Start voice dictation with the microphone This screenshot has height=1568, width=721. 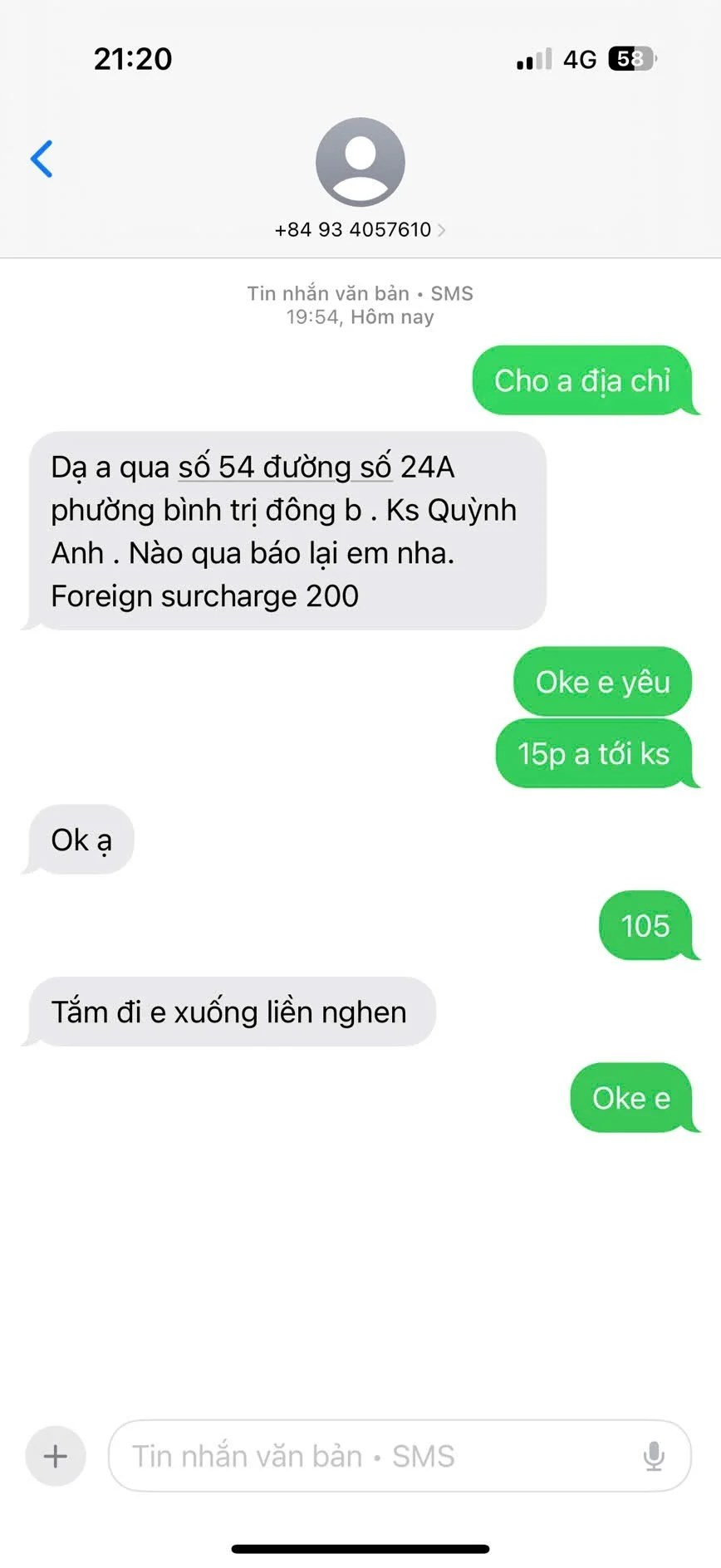click(x=654, y=1456)
